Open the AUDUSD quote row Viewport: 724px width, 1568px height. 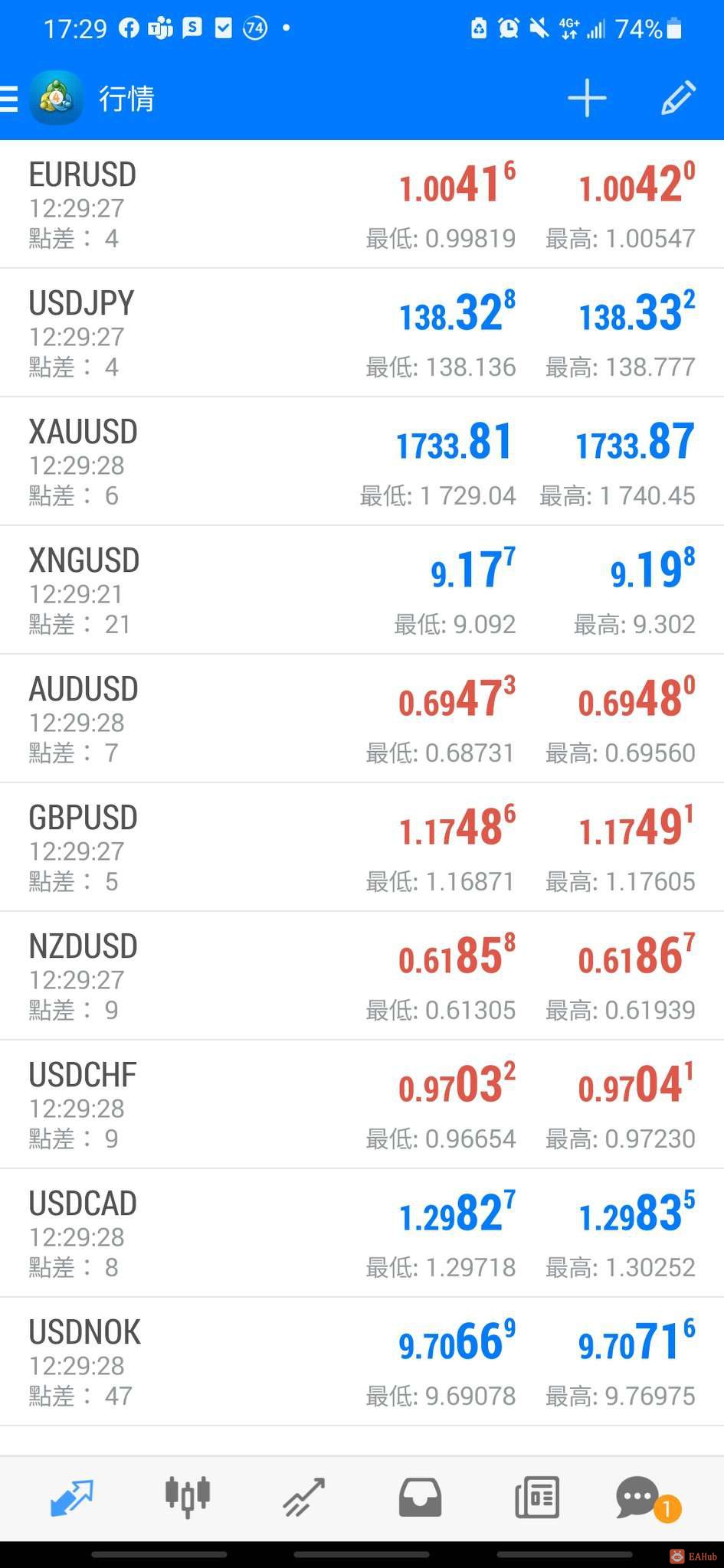362,719
